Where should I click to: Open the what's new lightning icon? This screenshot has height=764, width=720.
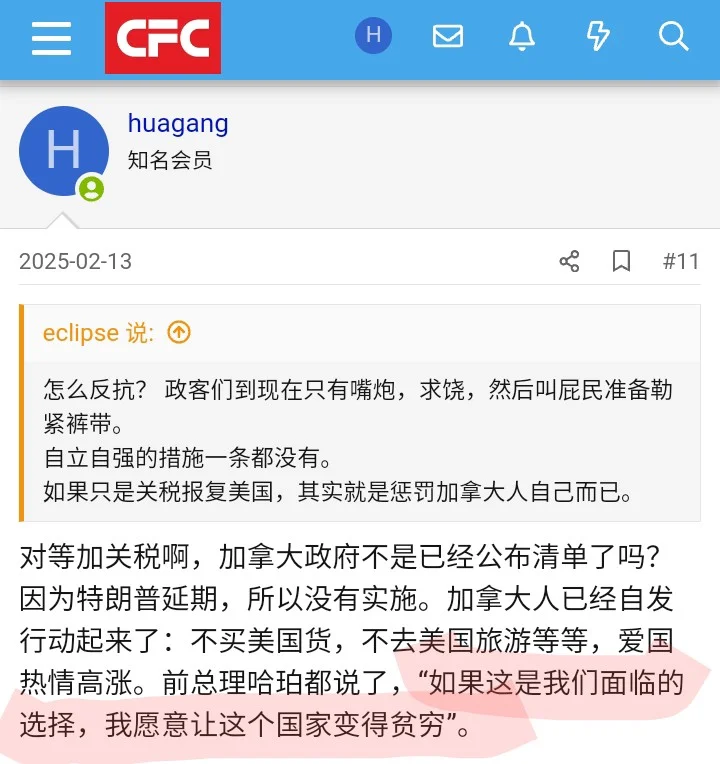[x=598, y=37]
